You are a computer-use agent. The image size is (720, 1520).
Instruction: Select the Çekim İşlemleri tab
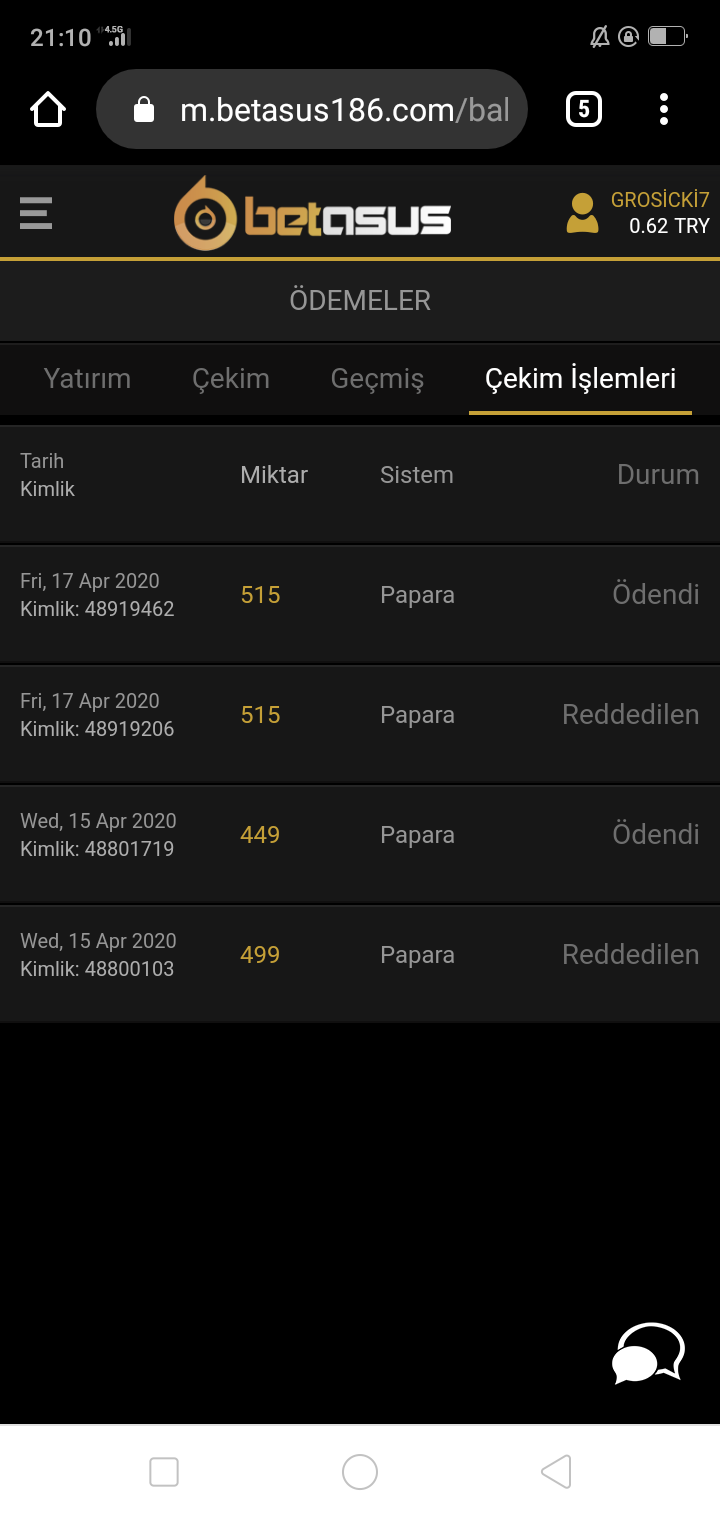[580, 379]
